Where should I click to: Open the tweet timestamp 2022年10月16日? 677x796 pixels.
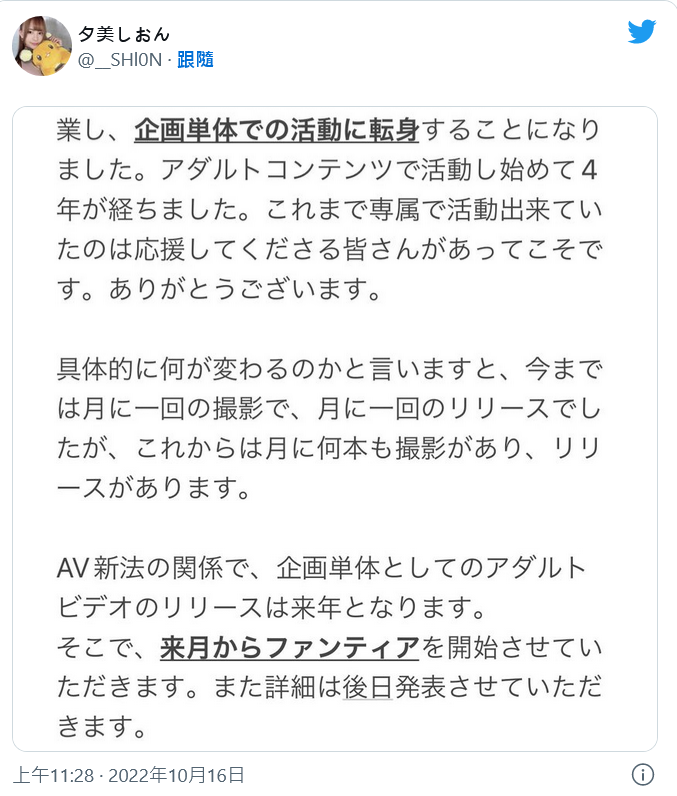[x=128, y=775]
